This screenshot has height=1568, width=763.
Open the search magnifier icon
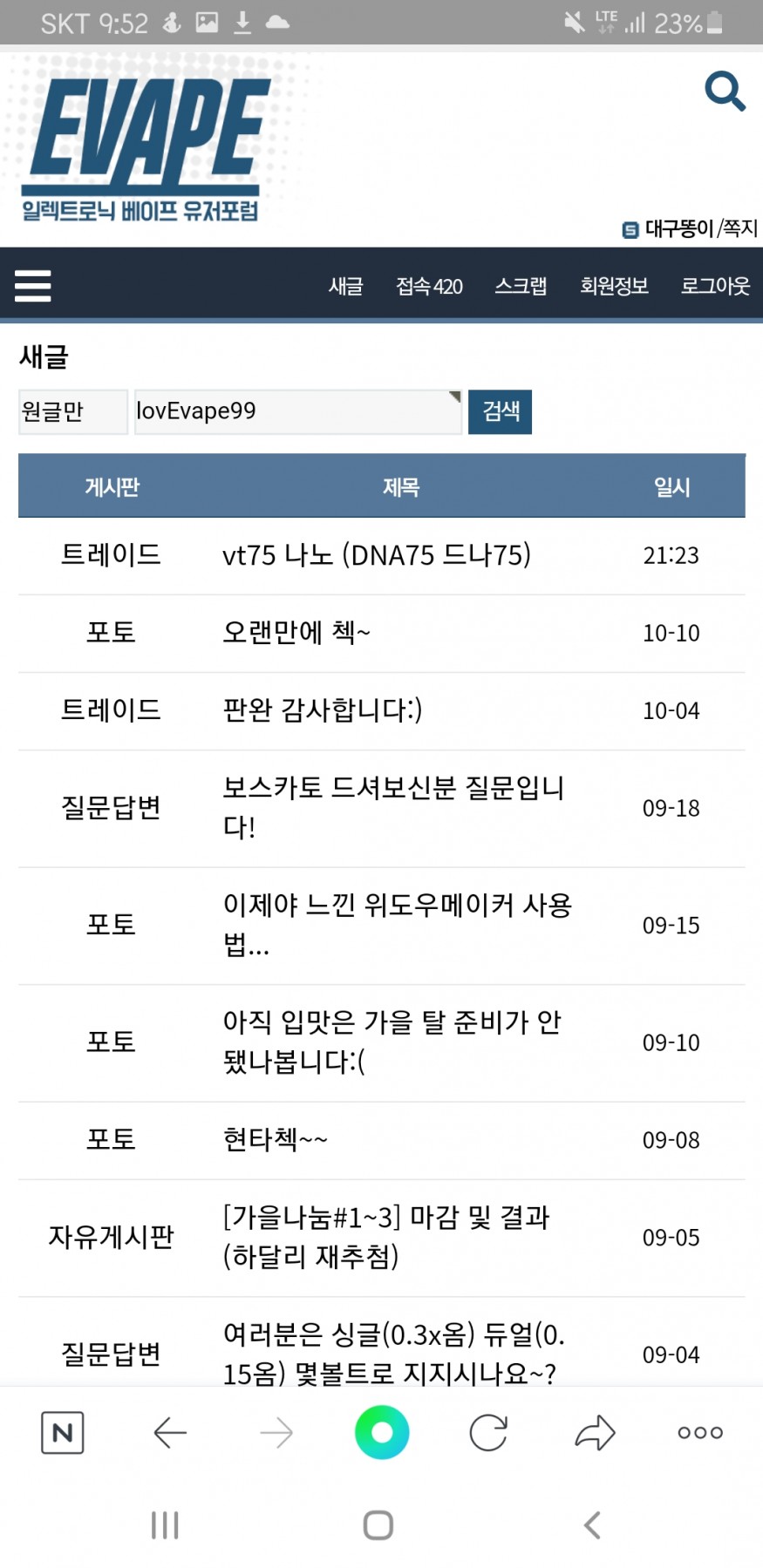tap(725, 92)
